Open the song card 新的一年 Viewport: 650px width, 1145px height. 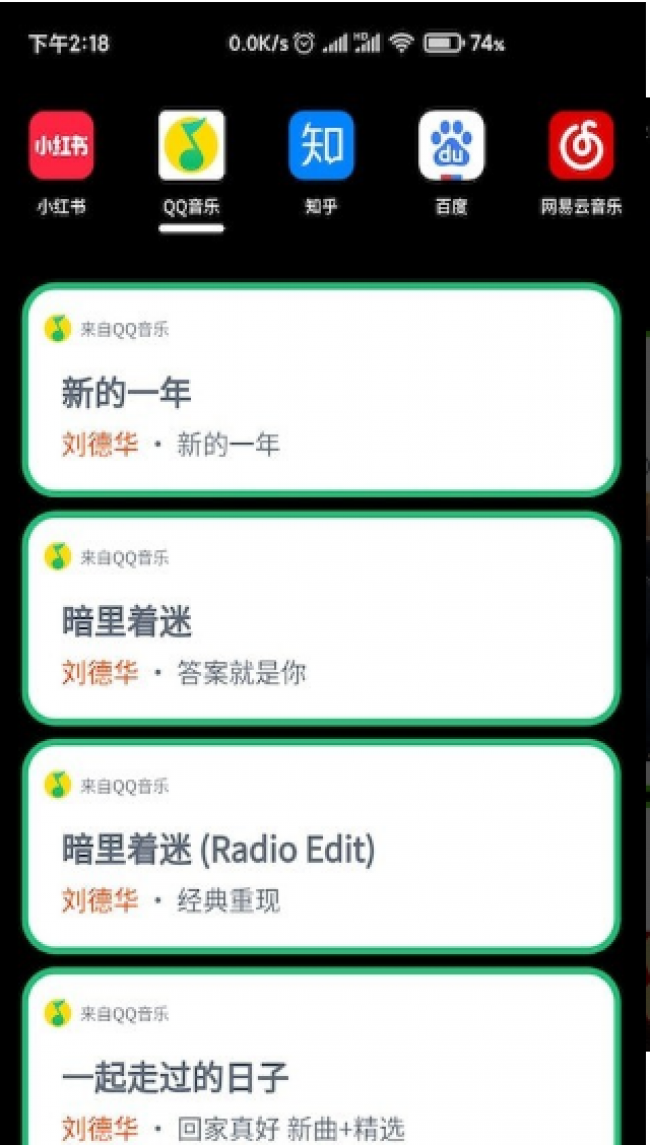coord(320,390)
